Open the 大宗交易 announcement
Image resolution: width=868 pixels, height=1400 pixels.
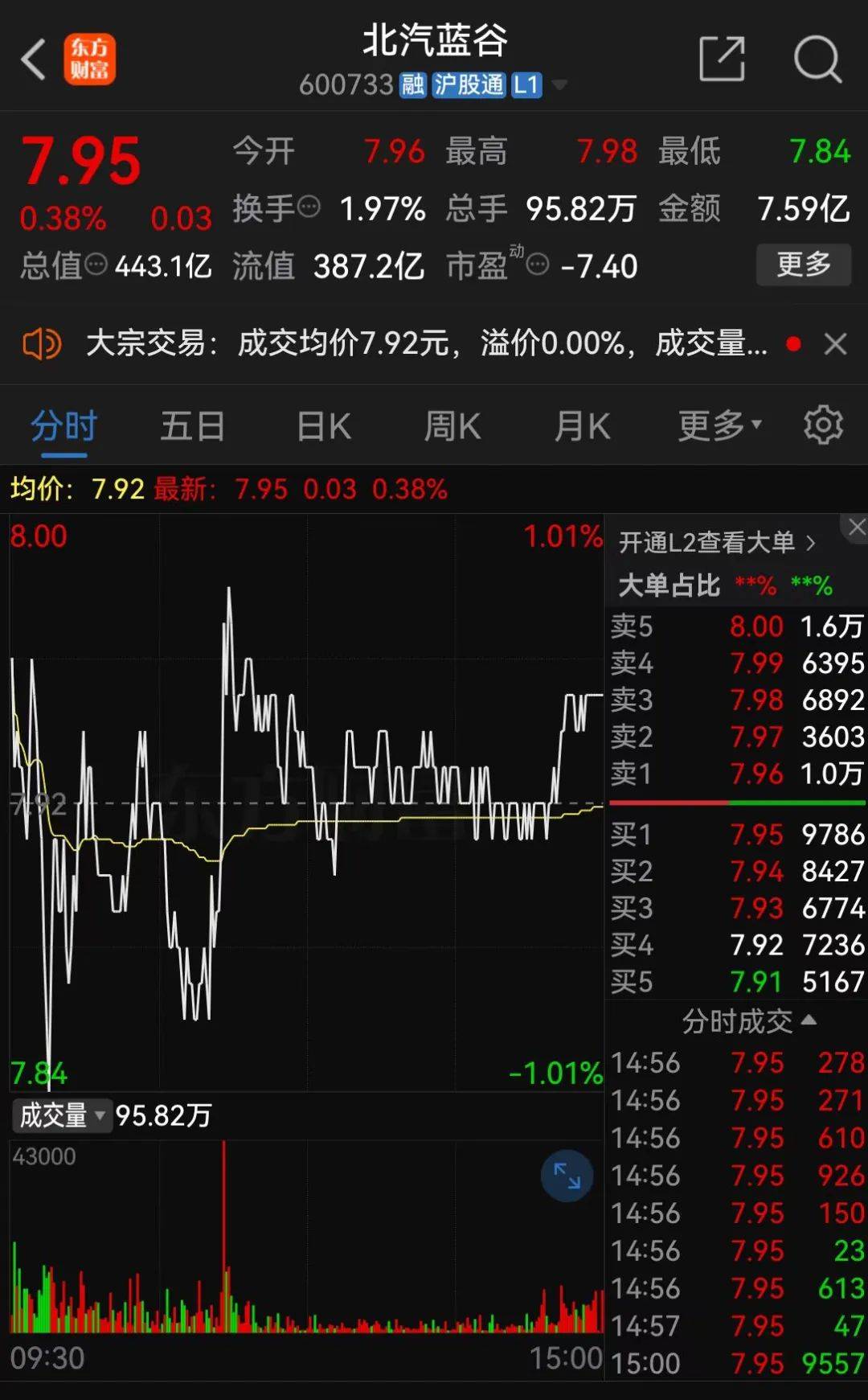click(x=426, y=343)
